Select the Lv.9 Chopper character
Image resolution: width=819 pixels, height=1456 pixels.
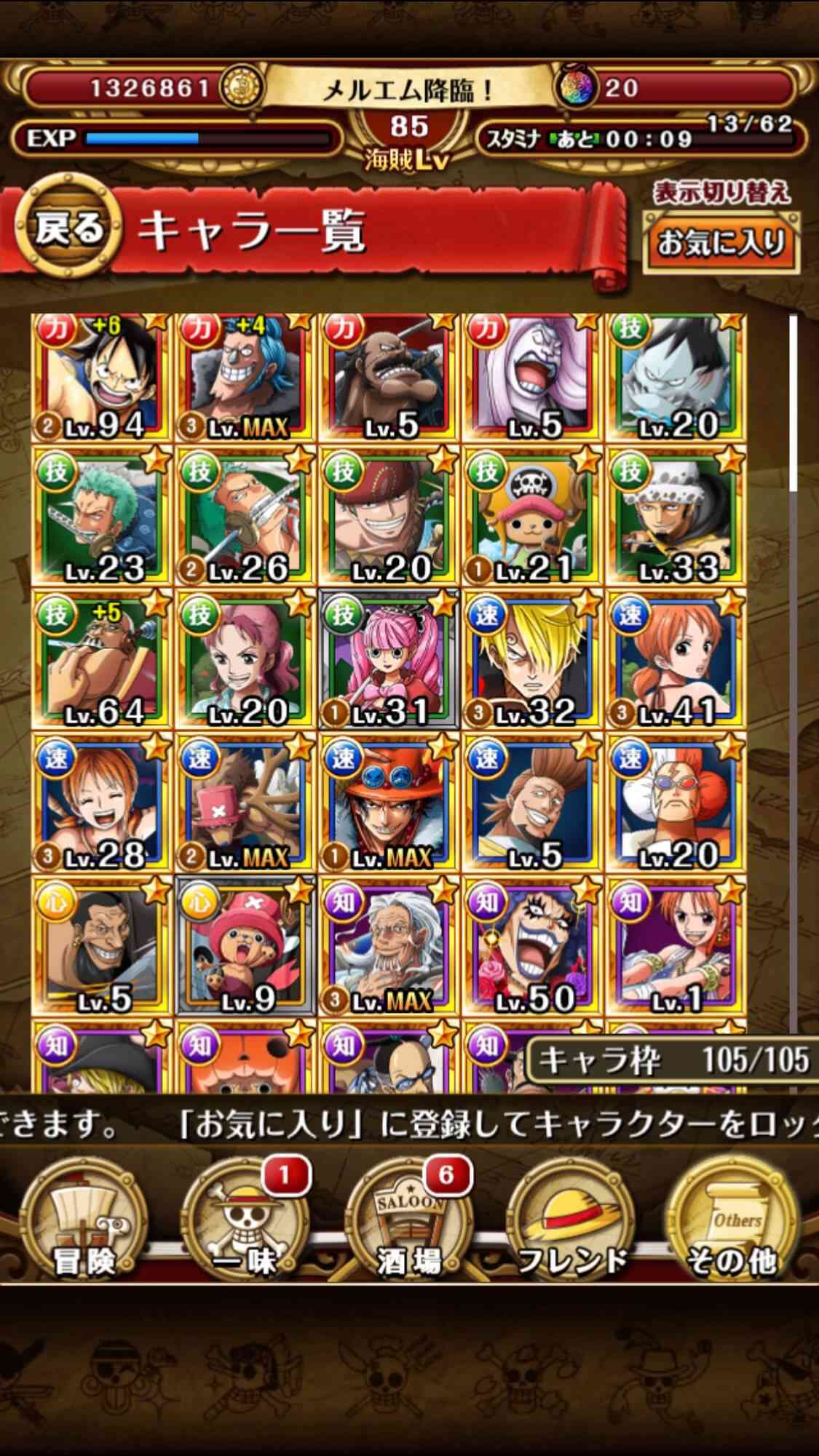[245, 947]
